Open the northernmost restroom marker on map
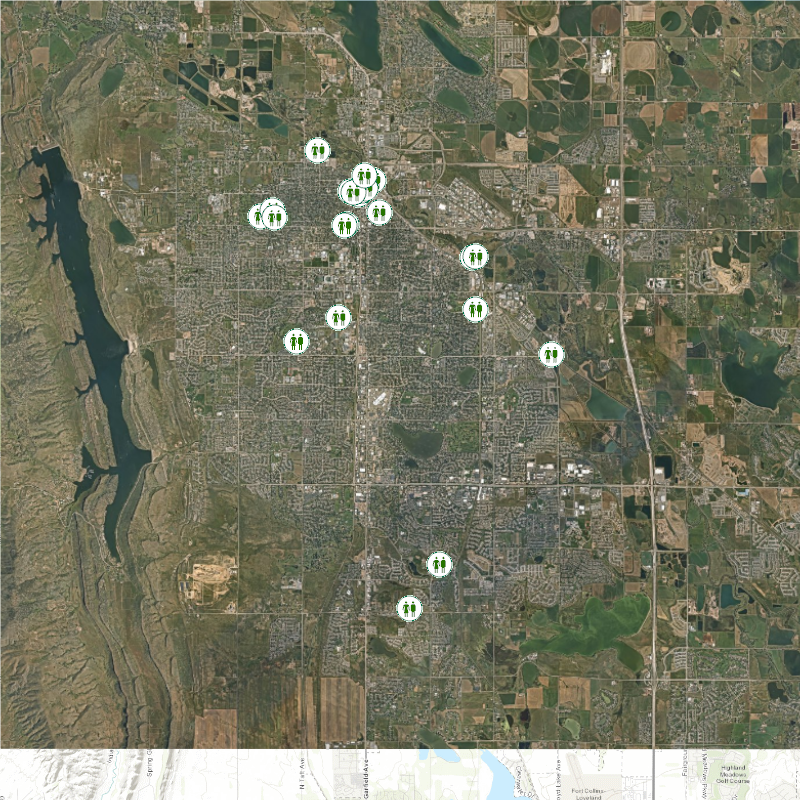The height and width of the screenshot is (800, 800). (x=318, y=151)
